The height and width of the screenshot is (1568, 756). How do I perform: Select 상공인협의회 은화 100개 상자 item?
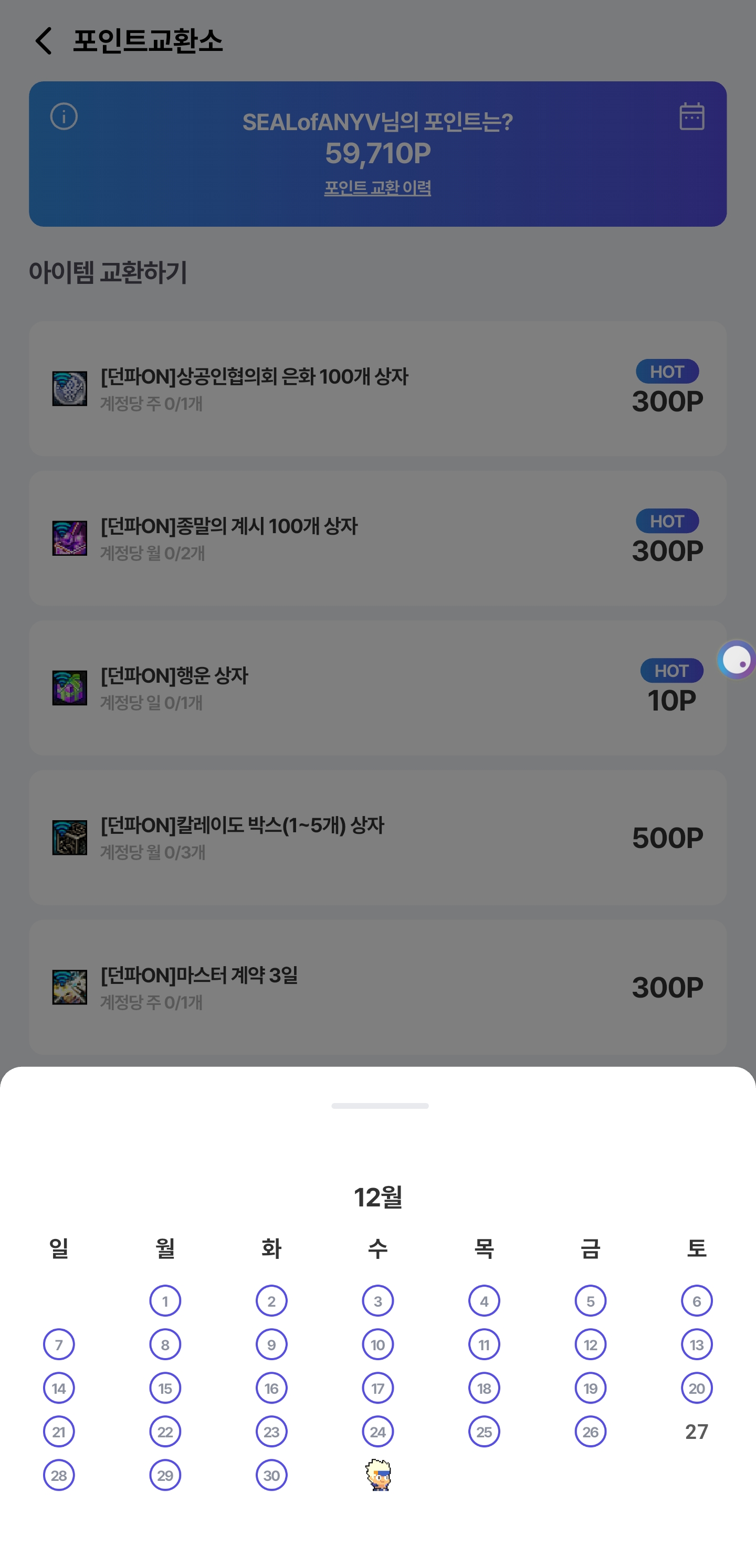tap(377, 389)
